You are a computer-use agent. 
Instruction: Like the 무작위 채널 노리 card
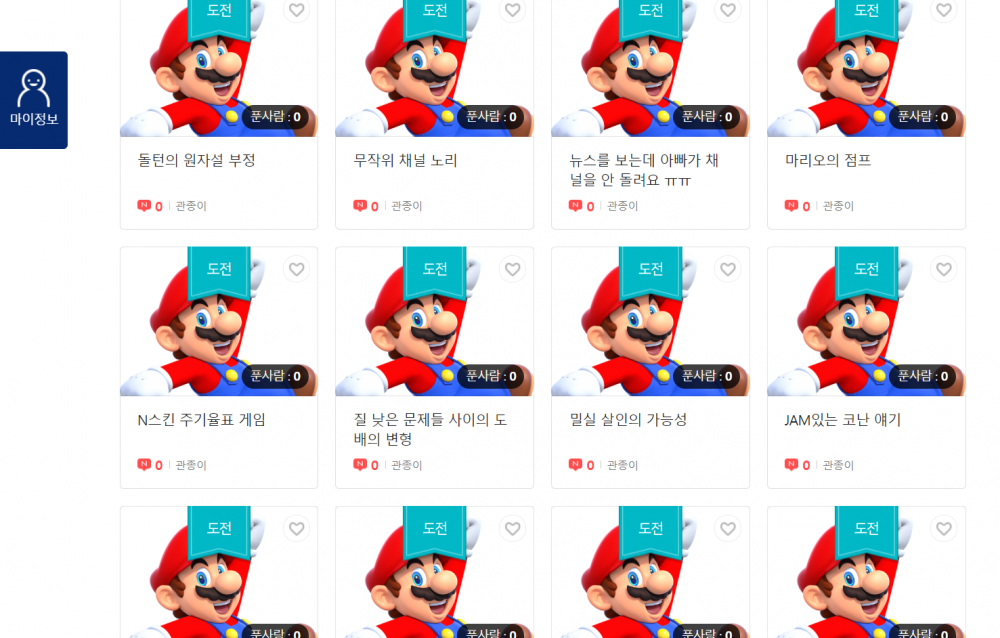point(512,10)
